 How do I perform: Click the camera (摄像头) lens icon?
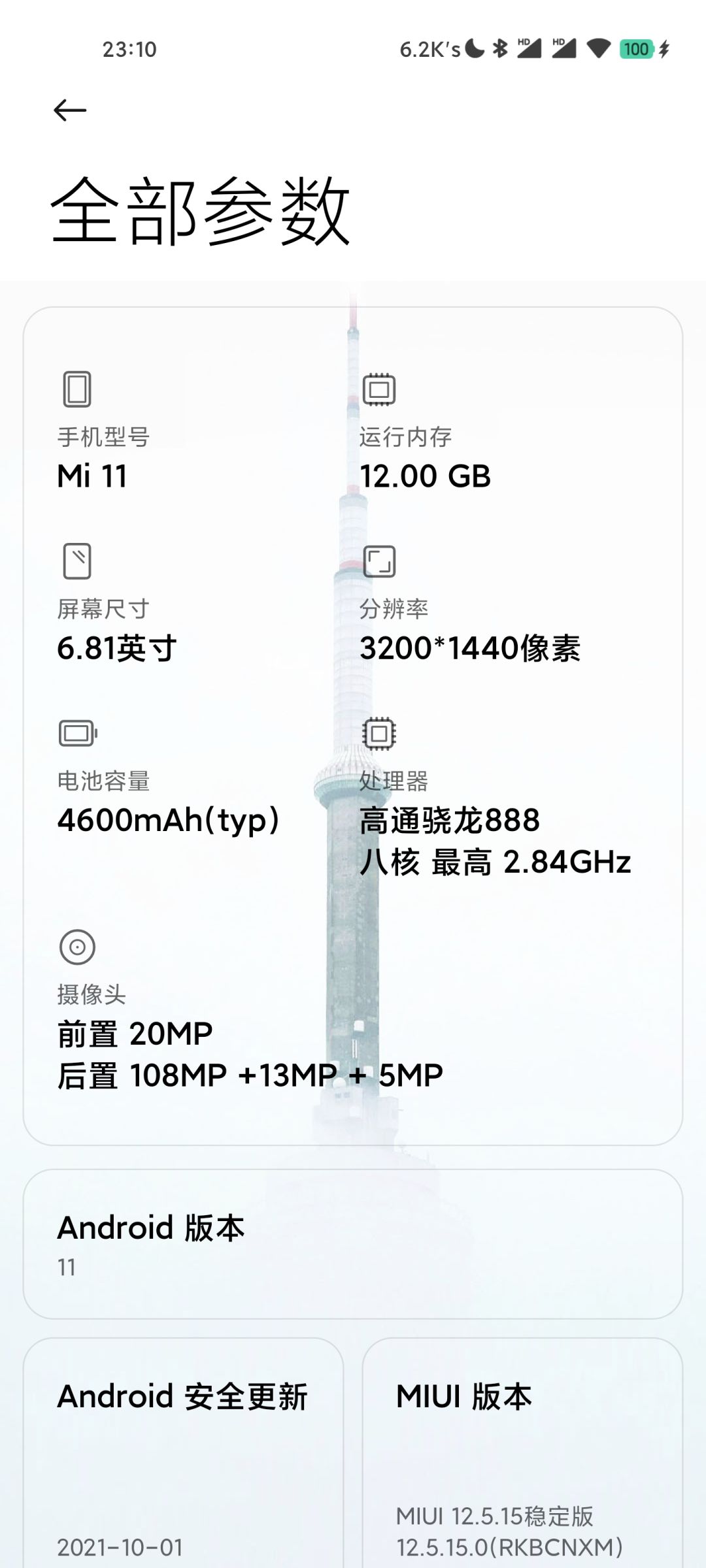(77, 948)
